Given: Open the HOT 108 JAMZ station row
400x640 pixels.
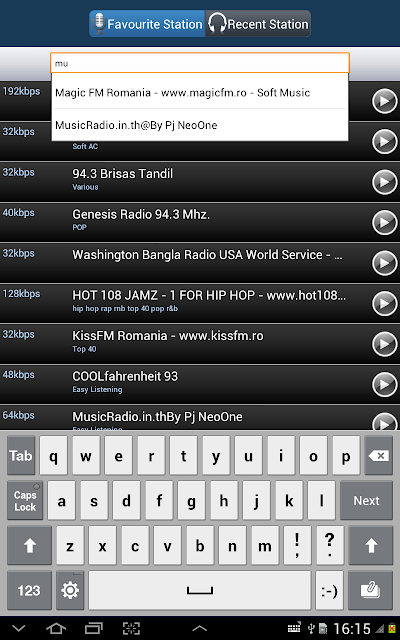Looking at the screenshot, I should click(x=200, y=303).
